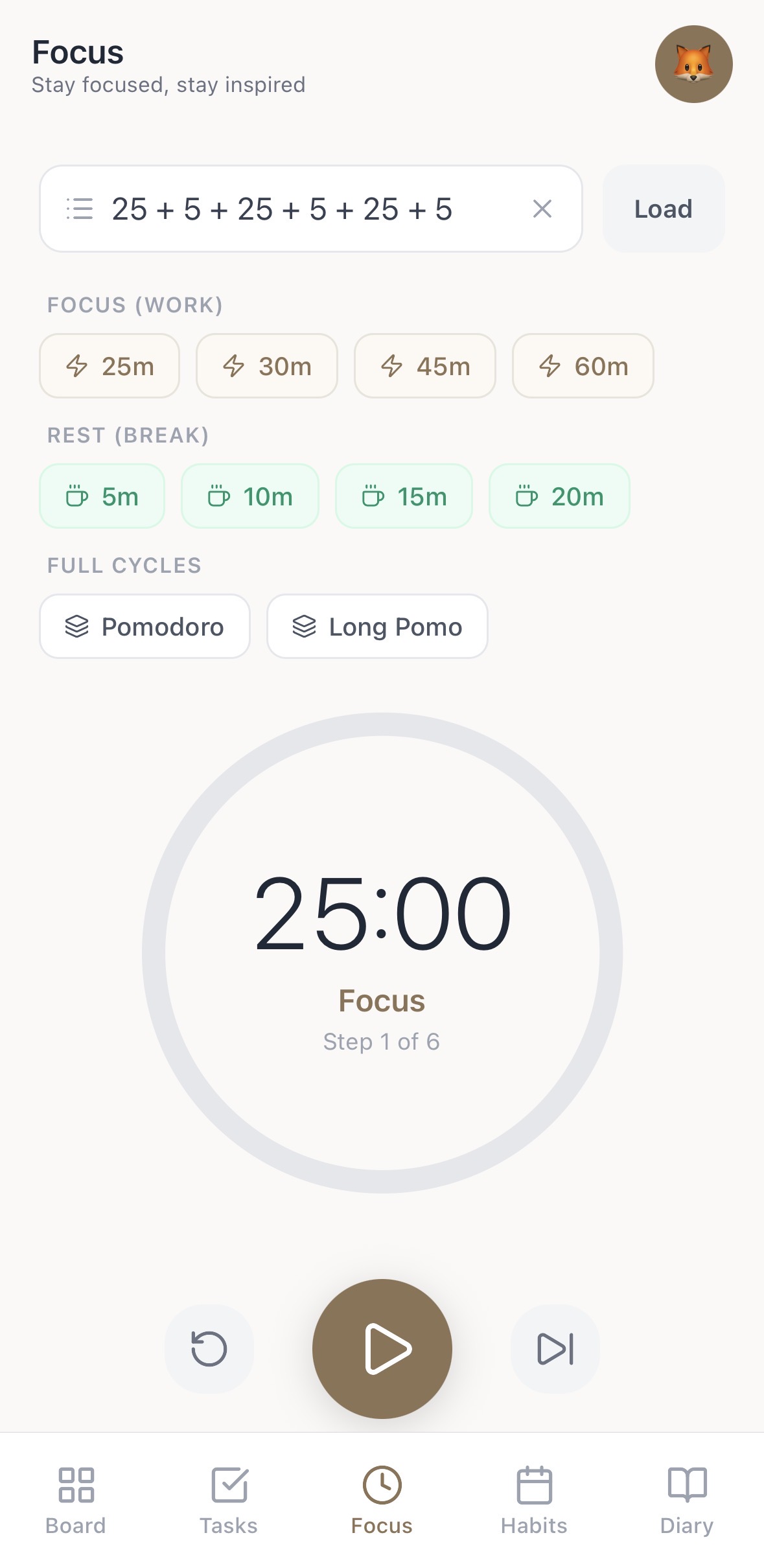Load the Pomodoro full cycle
The width and height of the screenshot is (764, 1568).
[145, 626]
